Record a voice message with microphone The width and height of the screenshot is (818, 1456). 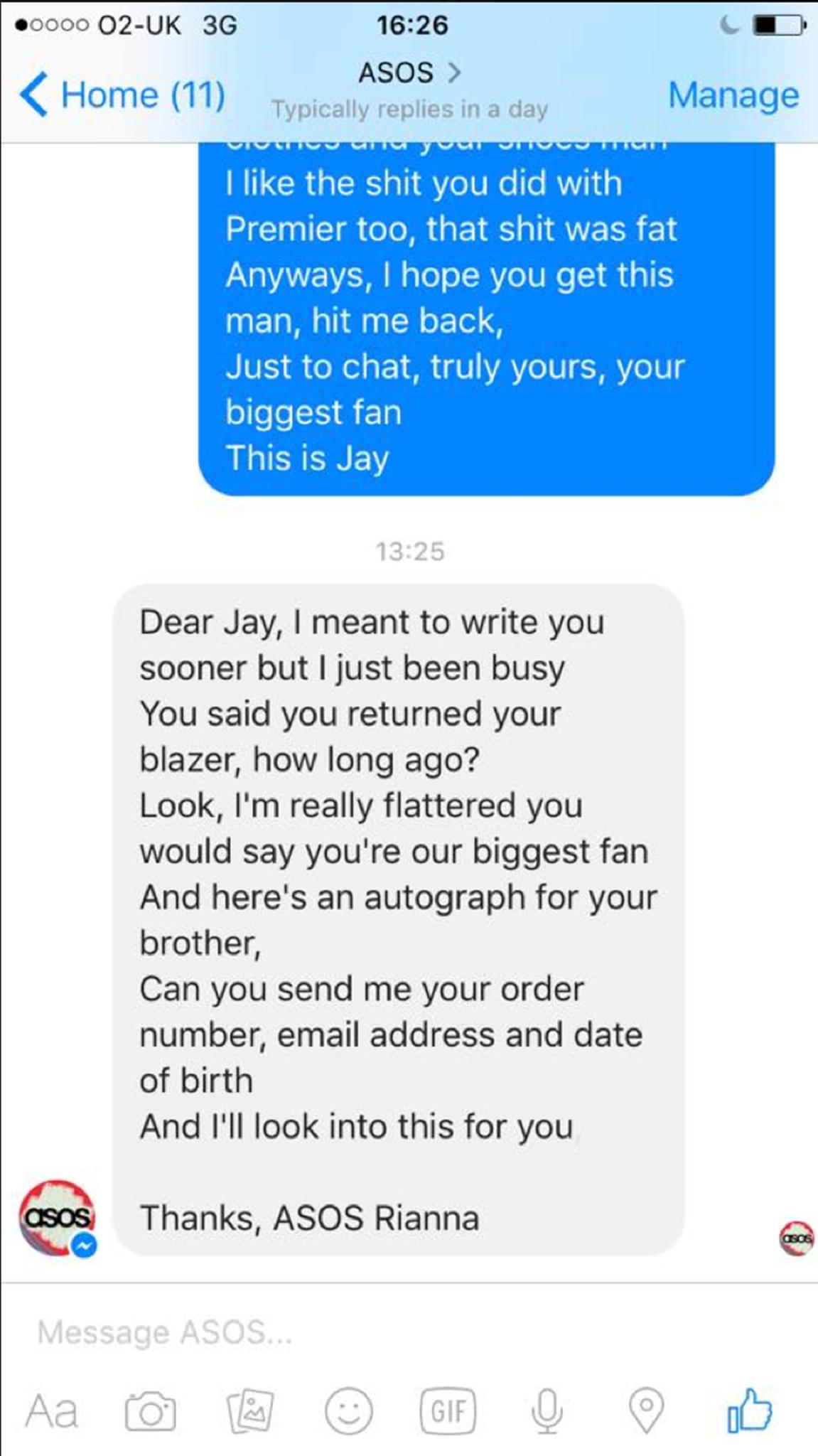547,1410
